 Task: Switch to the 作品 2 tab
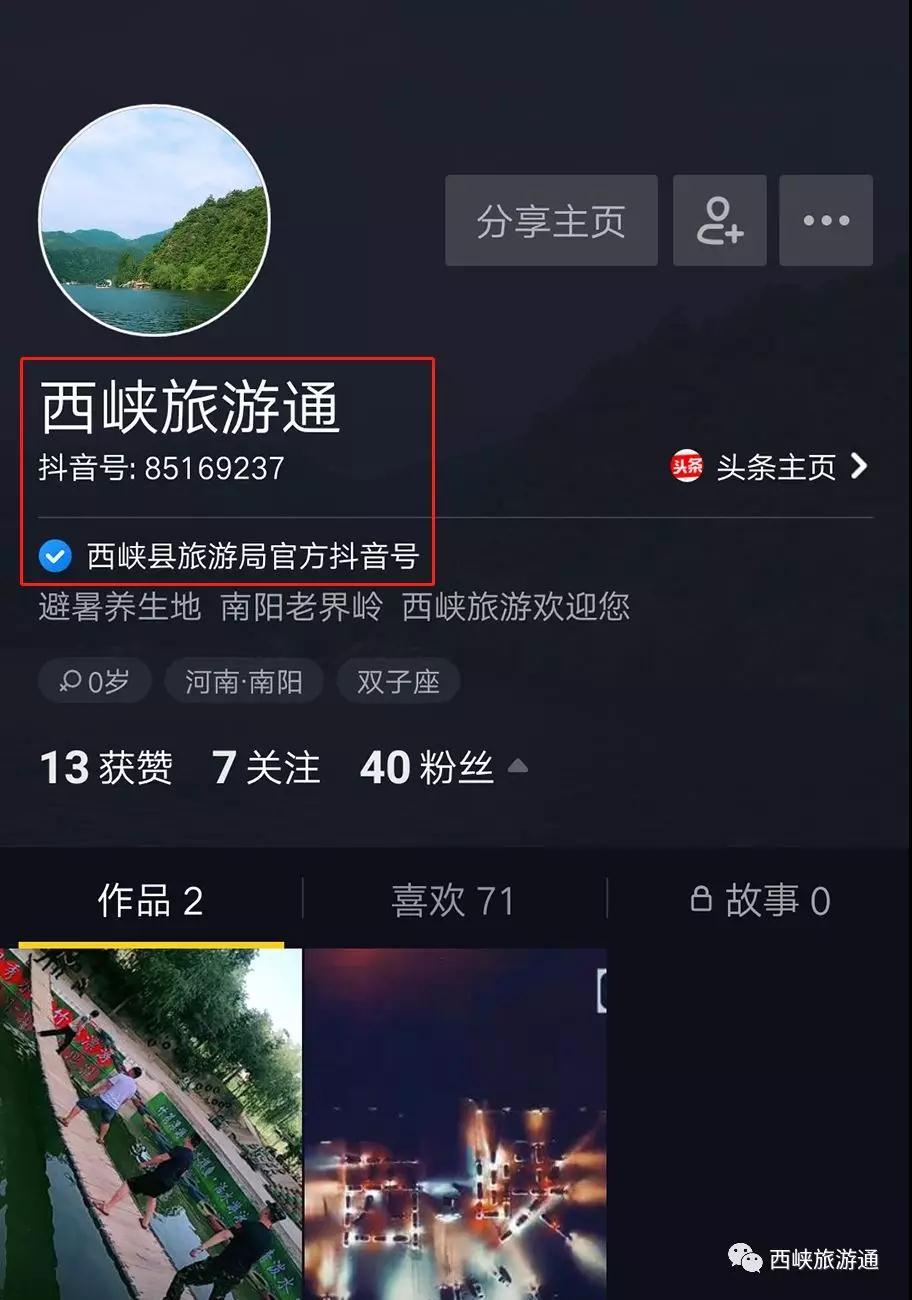150,901
